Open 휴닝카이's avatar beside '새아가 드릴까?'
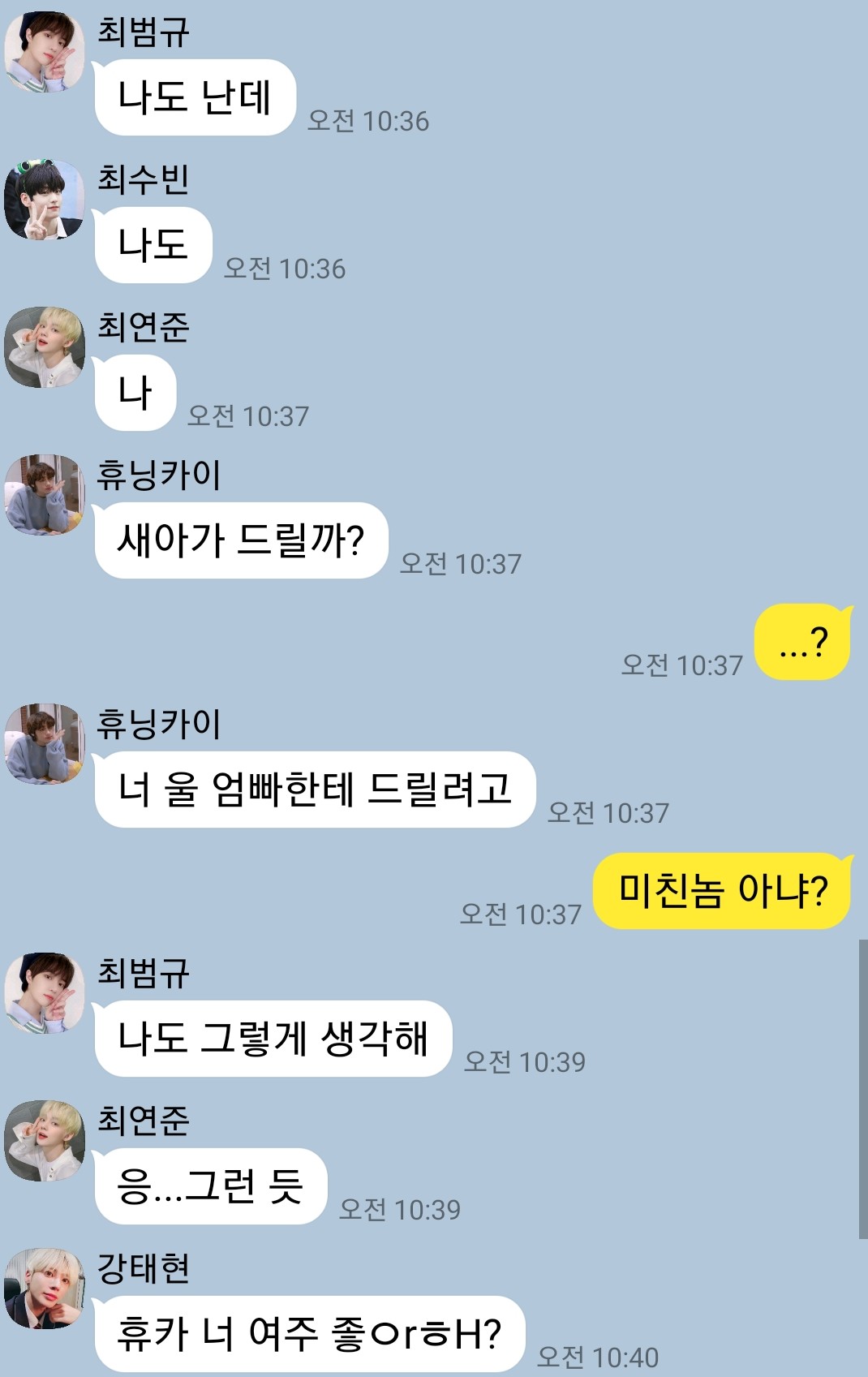Image resolution: width=868 pixels, height=1377 pixels. [x=45, y=495]
